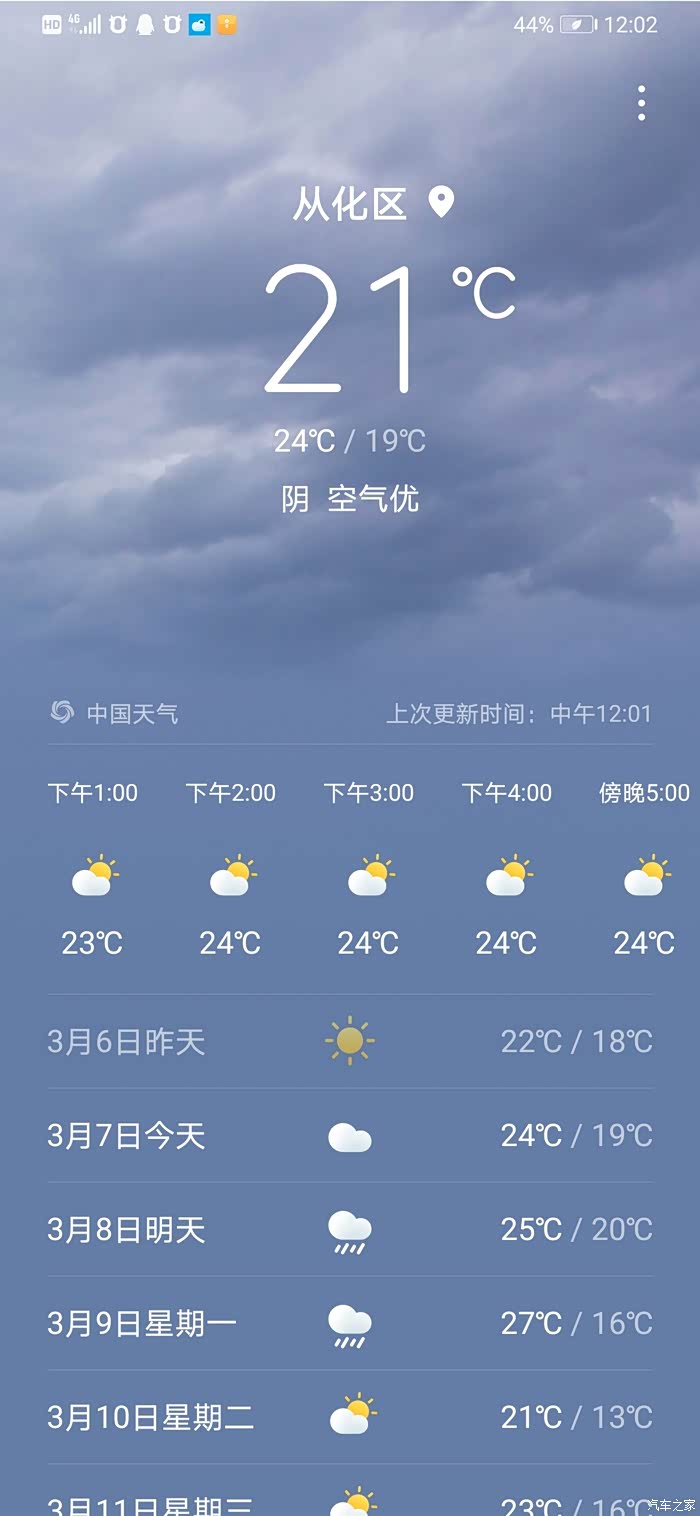Screen dimensions: 700x1516
Task: Open the 3月9日星期一 forecast row
Action: coord(350,1323)
